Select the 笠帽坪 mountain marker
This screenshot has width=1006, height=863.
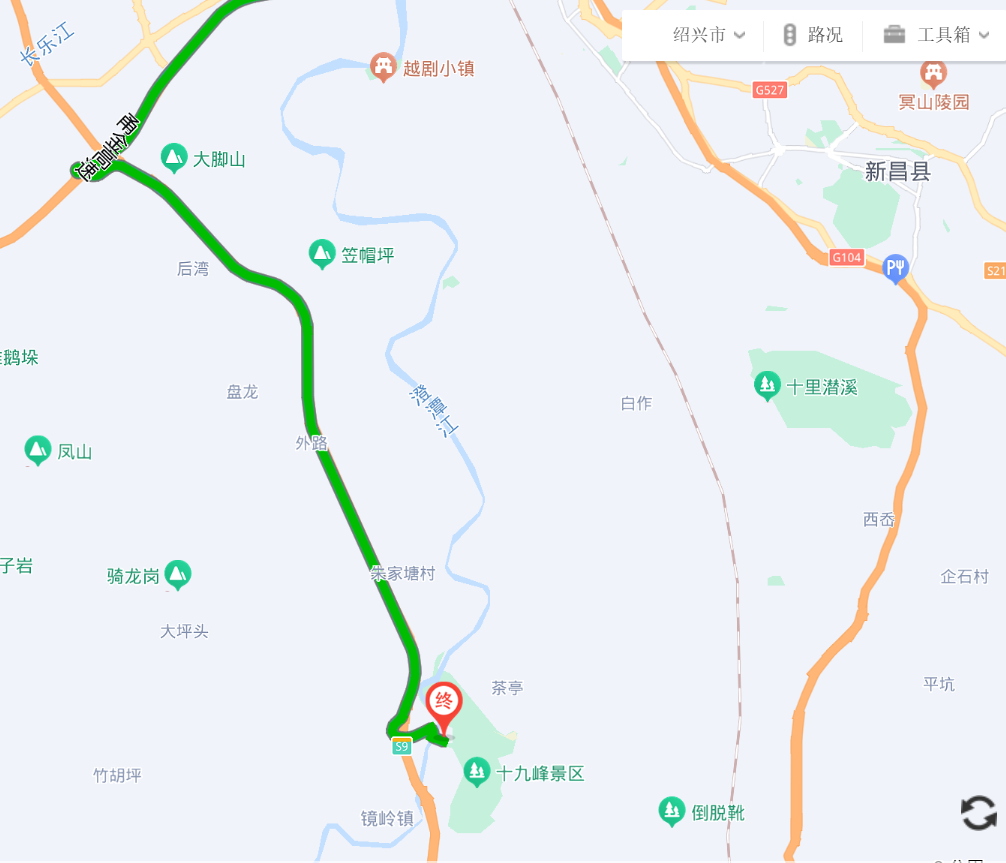[x=322, y=254]
